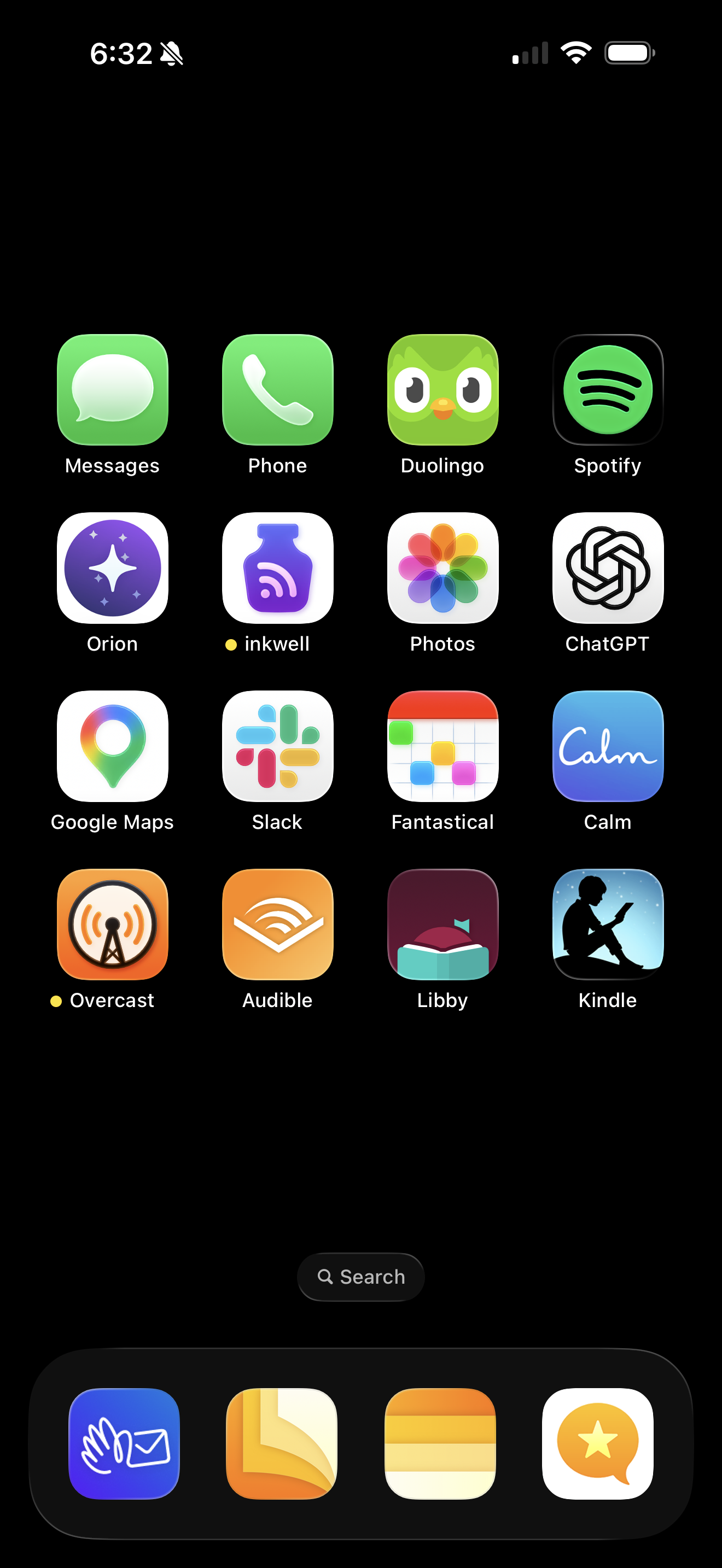Open the Fantastical calendar app
Image resolution: width=722 pixels, height=1568 pixels.
click(442, 746)
